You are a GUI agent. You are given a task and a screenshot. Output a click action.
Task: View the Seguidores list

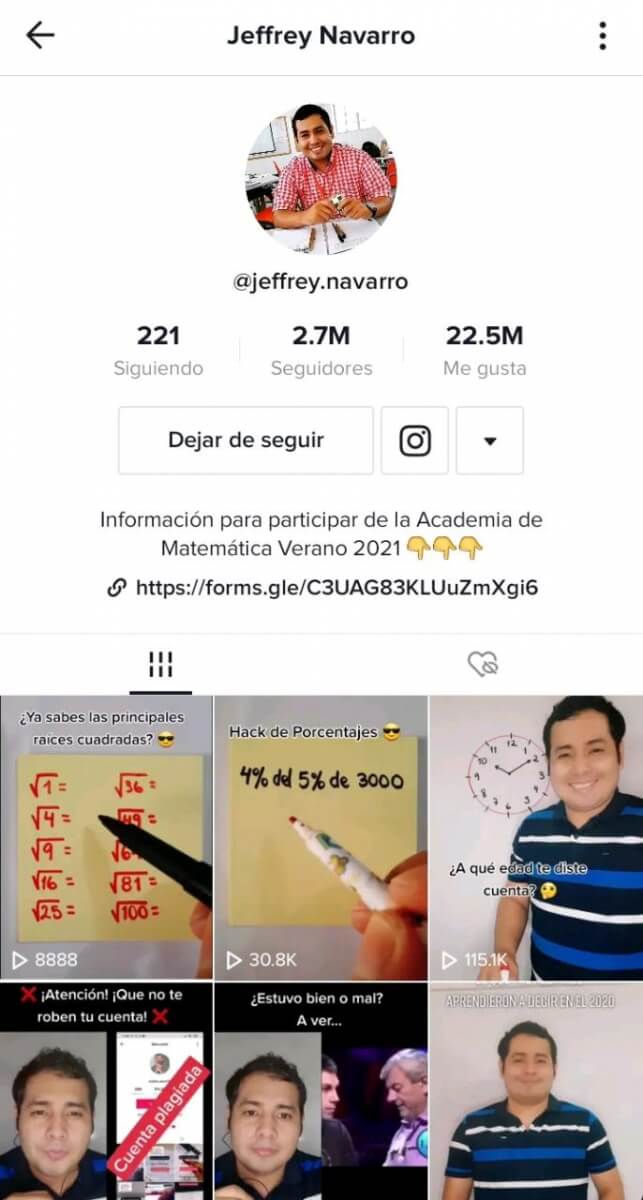(321, 350)
